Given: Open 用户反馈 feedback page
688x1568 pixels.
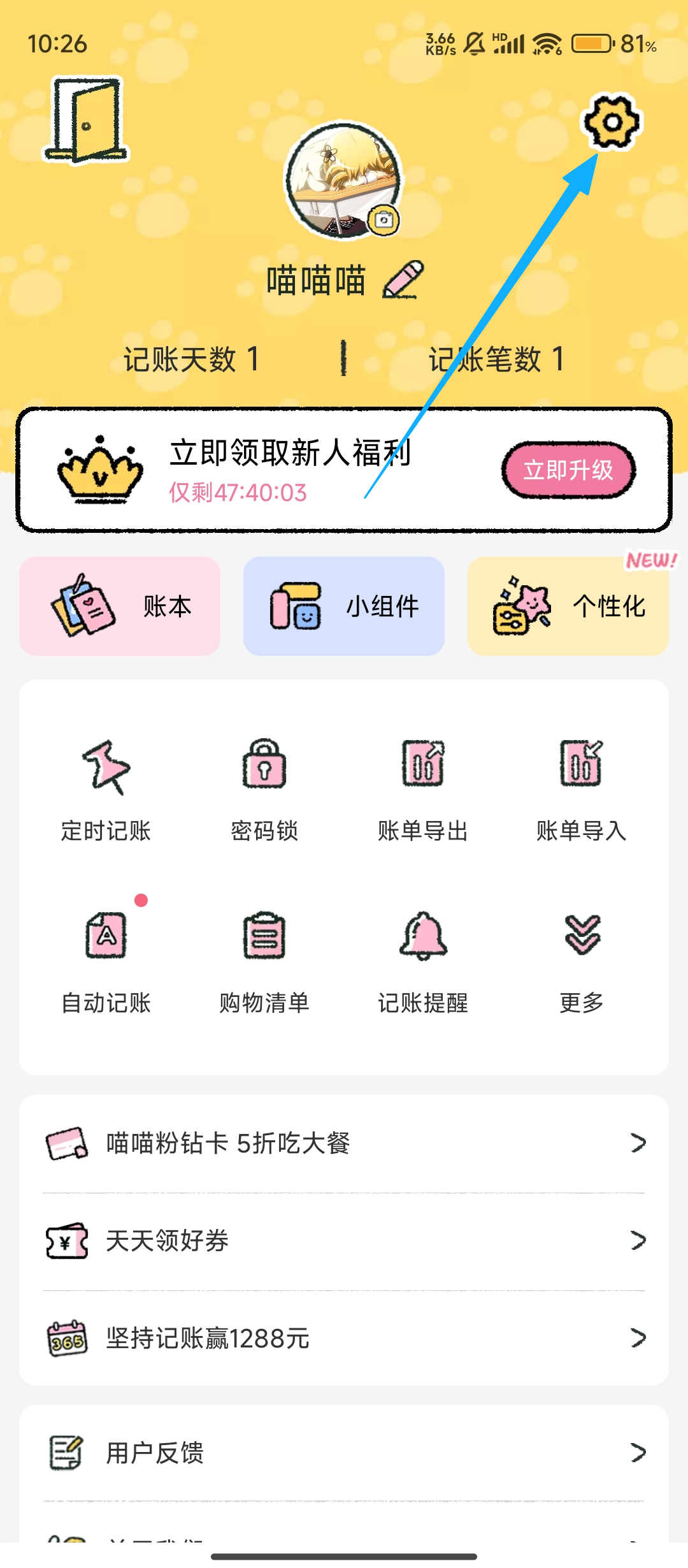Looking at the screenshot, I should (x=344, y=1453).
